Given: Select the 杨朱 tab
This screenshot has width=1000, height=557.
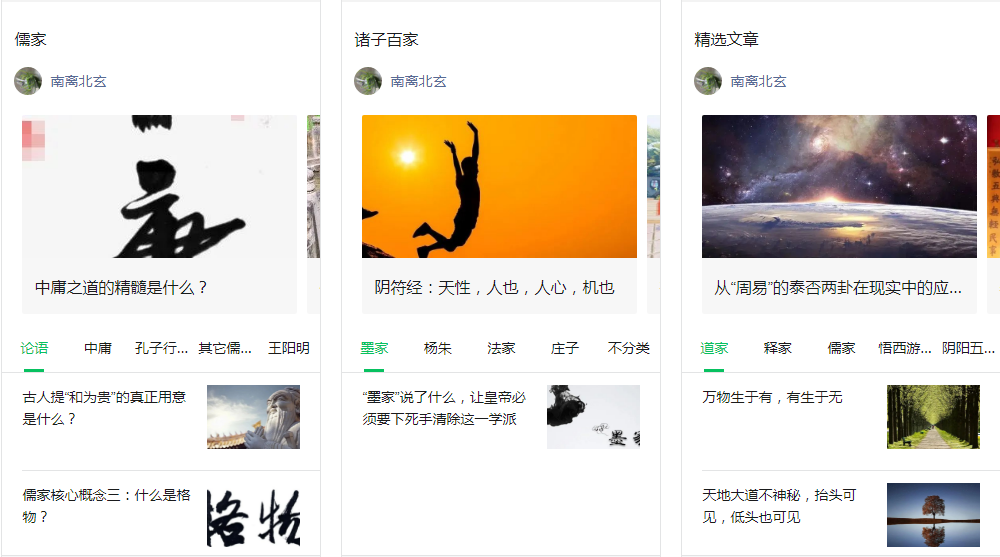Looking at the screenshot, I should click(437, 348).
